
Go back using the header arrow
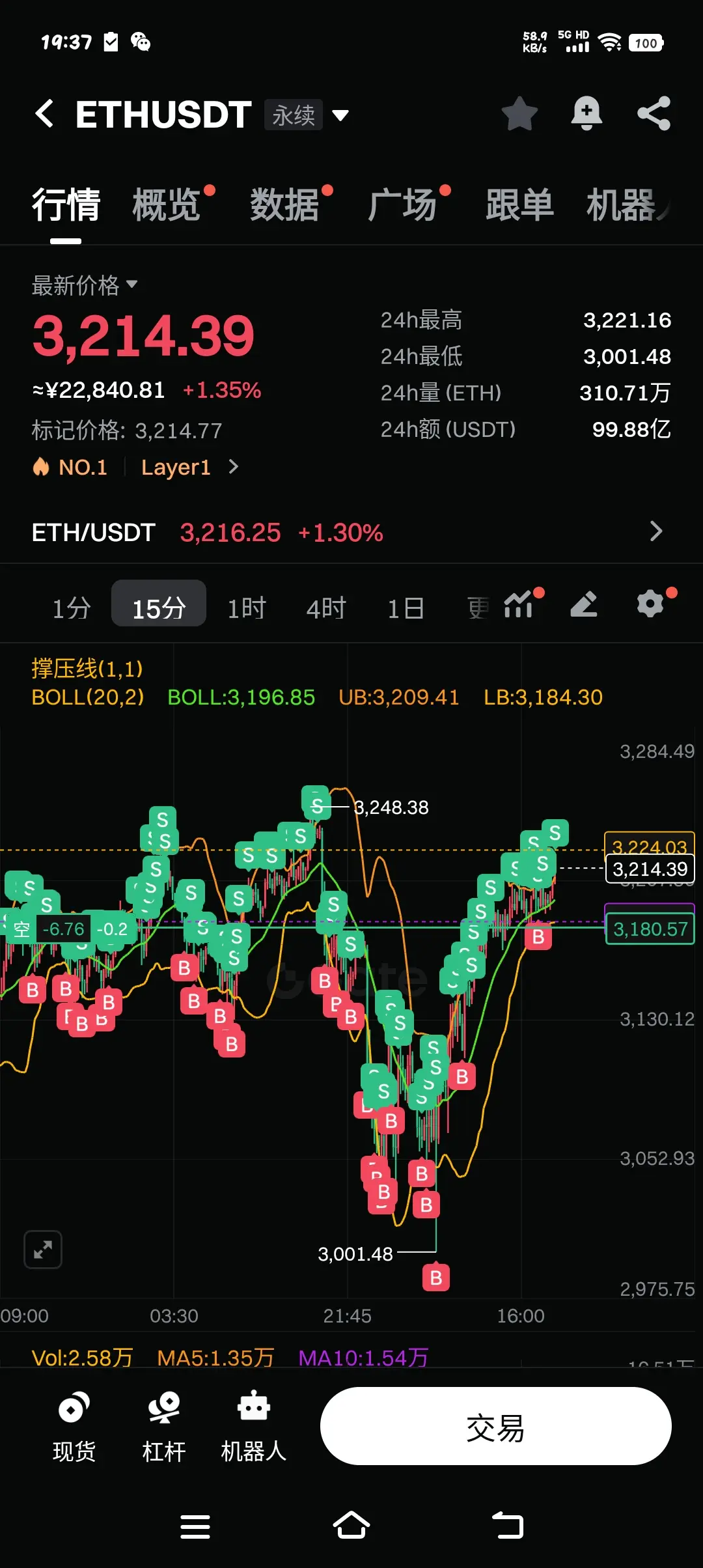(44, 114)
